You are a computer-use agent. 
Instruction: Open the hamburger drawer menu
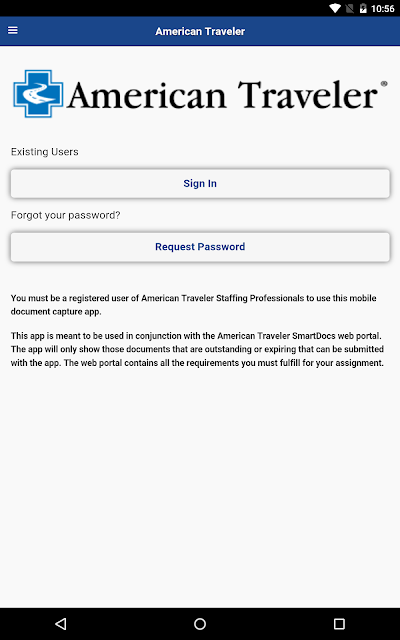tap(13, 31)
